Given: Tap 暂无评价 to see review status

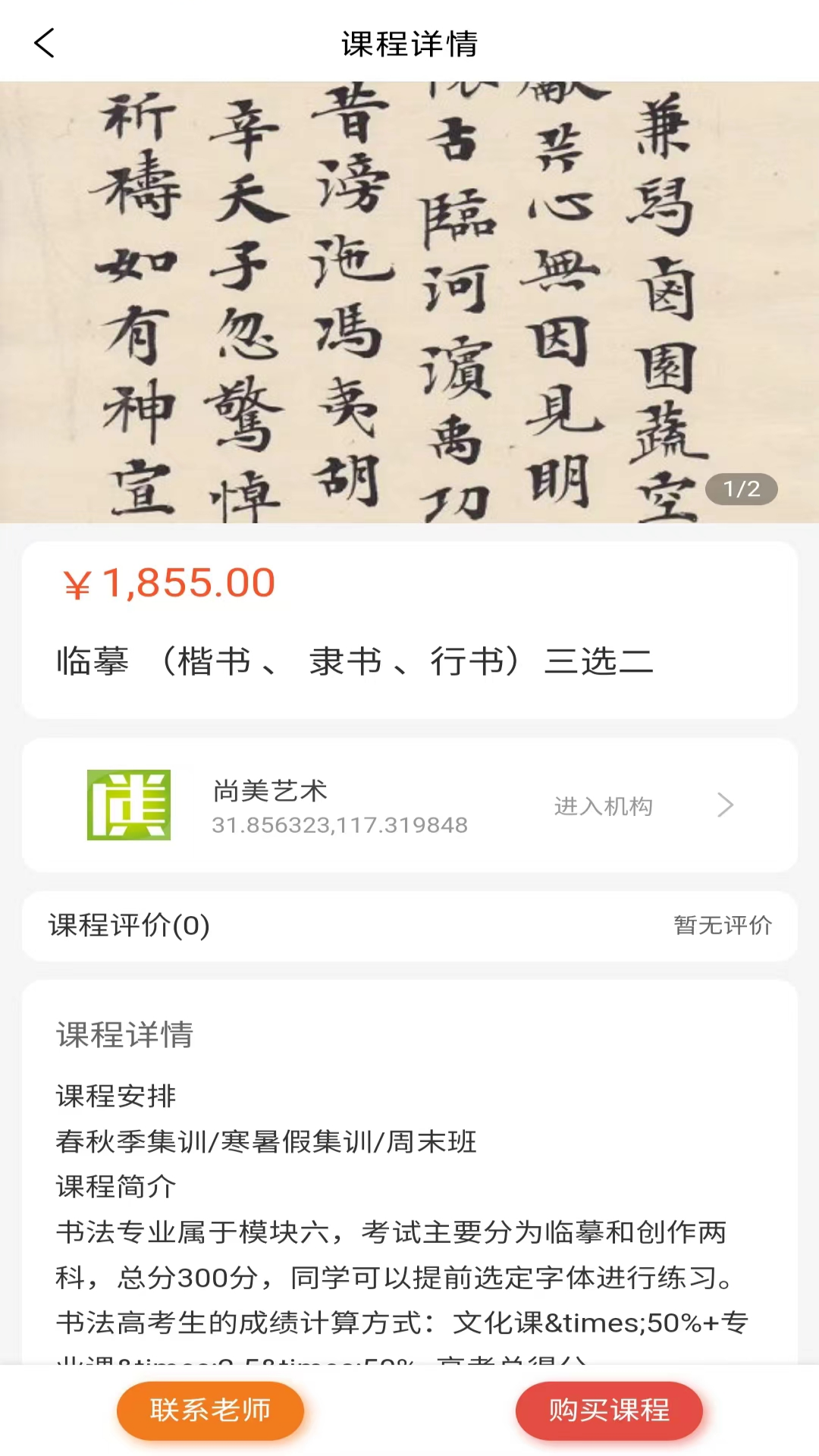Looking at the screenshot, I should coord(722,926).
